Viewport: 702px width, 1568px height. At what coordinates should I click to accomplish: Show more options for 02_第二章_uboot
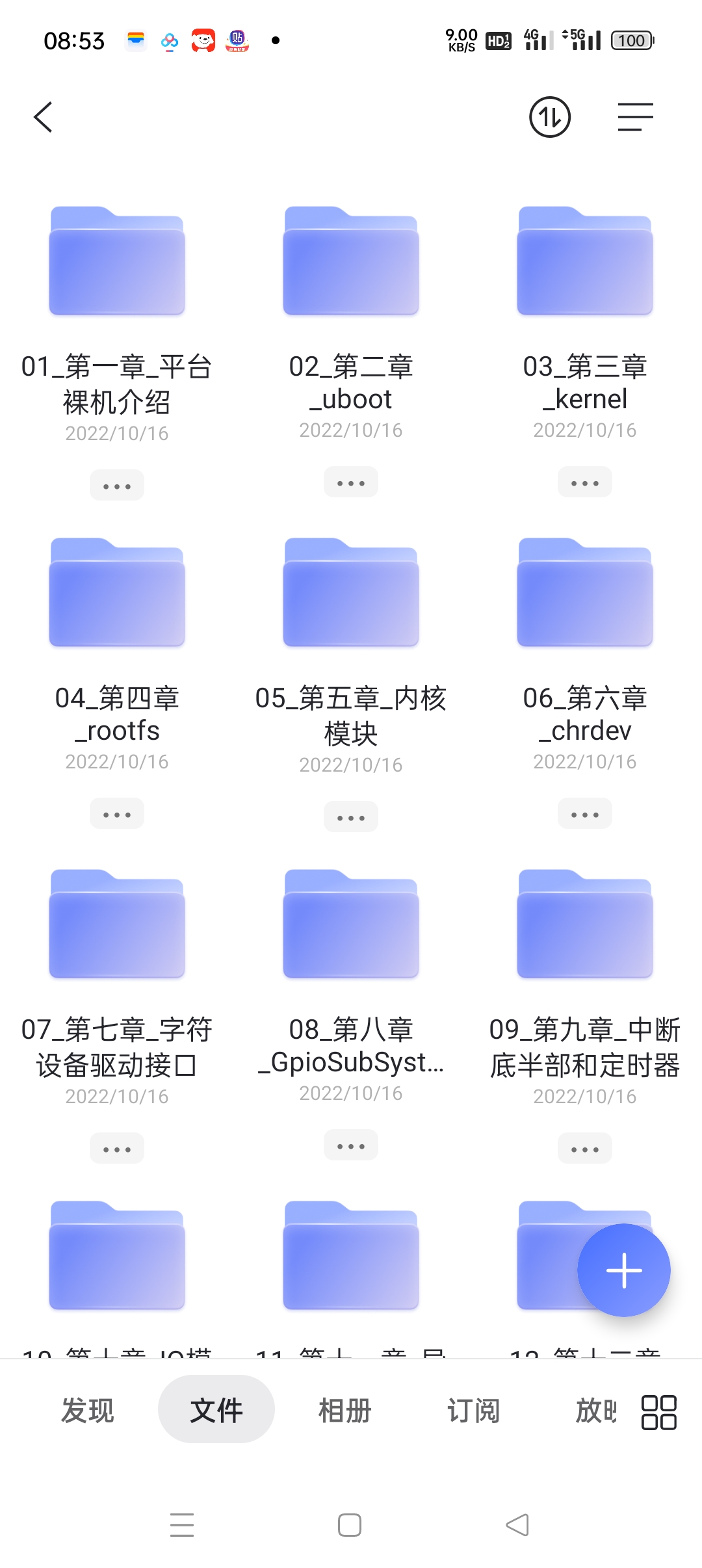click(x=351, y=483)
